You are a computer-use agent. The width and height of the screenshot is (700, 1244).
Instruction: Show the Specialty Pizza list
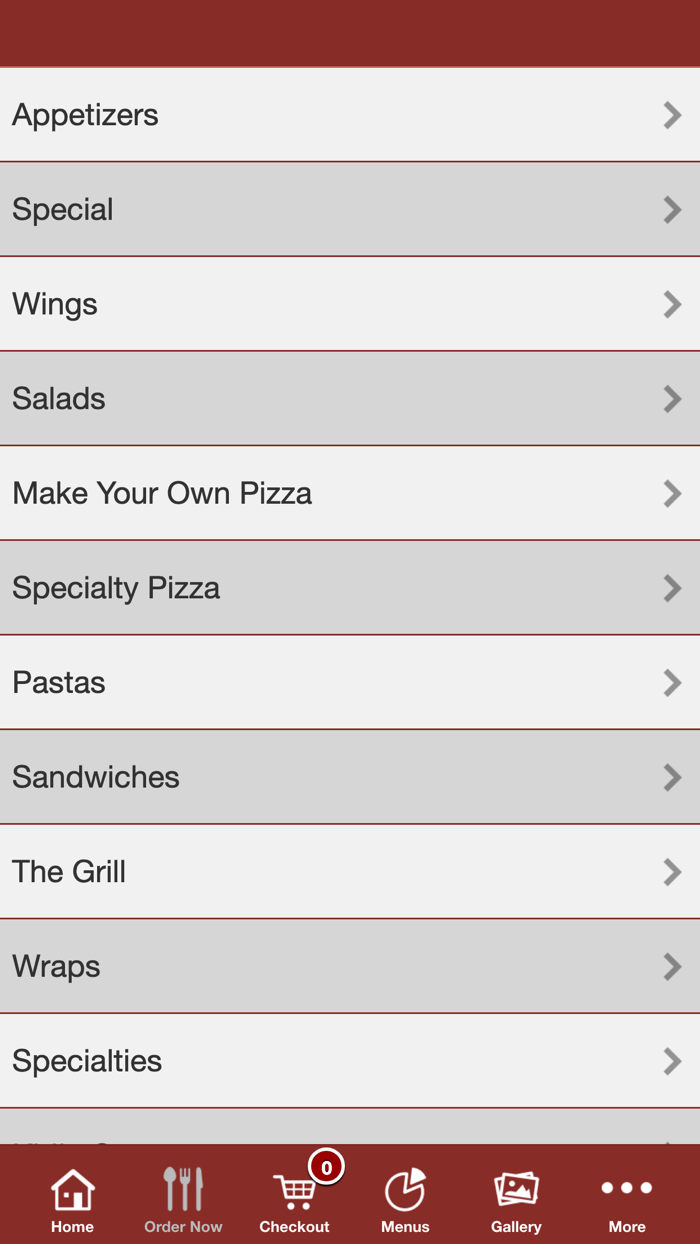(350, 587)
